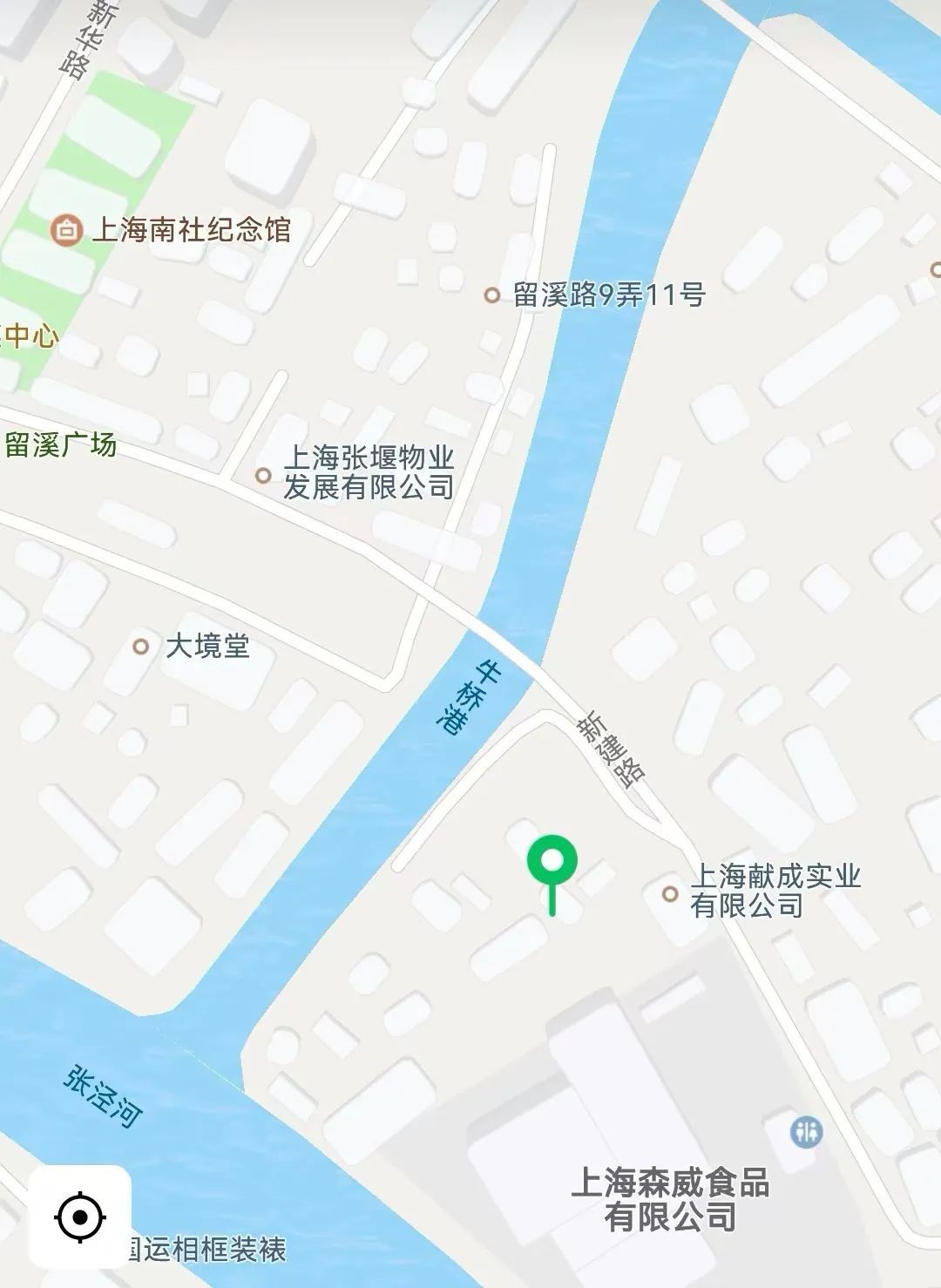Select the 上海张堰物业发展有限公司 map point

[x=263, y=476]
